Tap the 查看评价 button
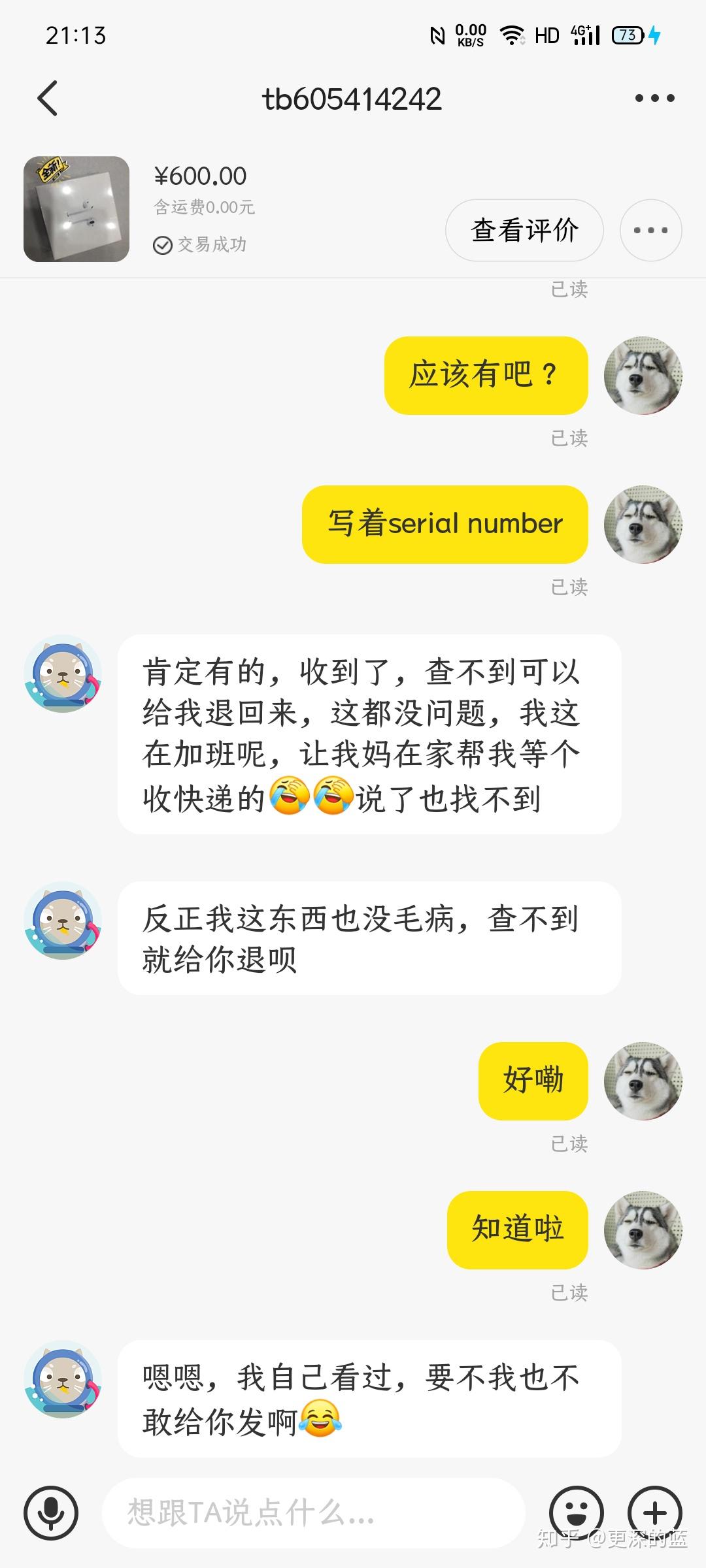Screen dimensions: 706x1568 pyautogui.click(x=524, y=230)
